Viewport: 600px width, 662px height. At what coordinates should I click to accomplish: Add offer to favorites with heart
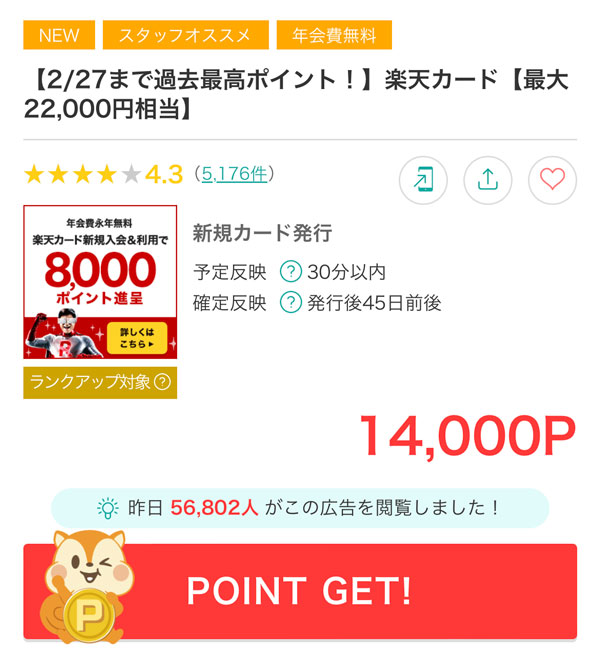[x=552, y=180]
